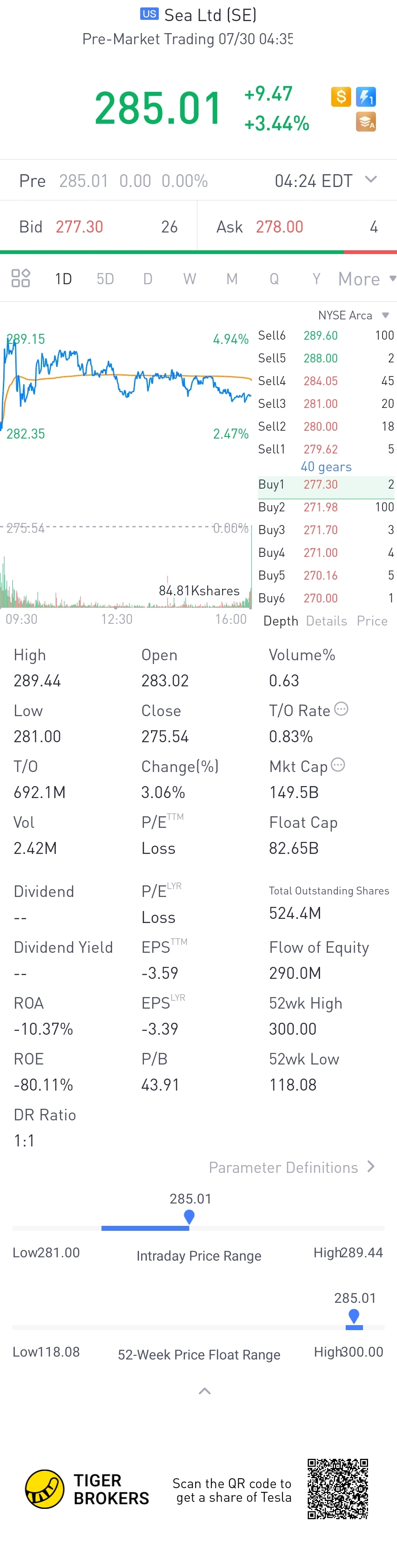Switch to the daily D chart
Image resolution: width=397 pixels, height=1568 pixels.
click(147, 279)
